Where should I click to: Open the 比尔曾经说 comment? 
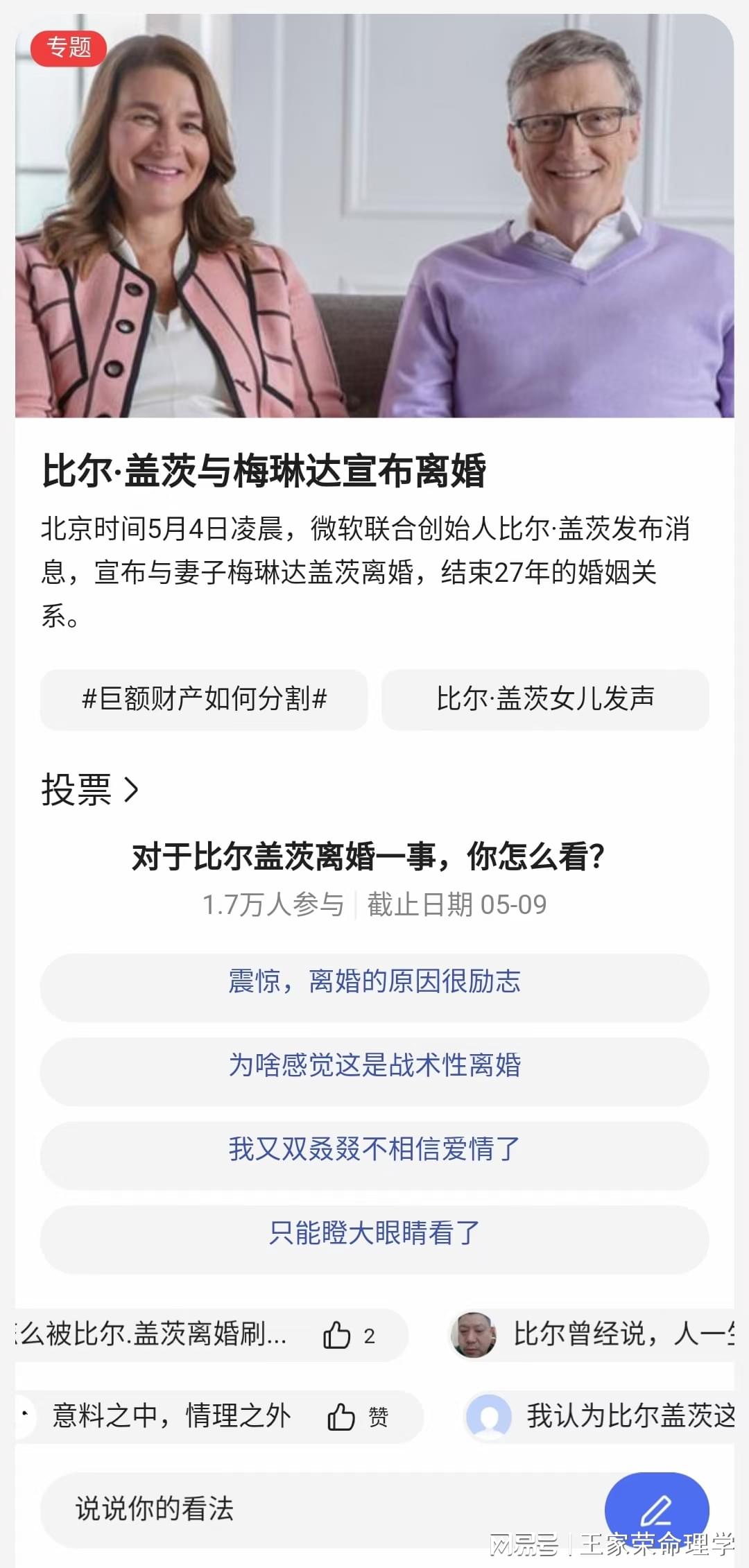pyautogui.click(x=610, y=1334)
